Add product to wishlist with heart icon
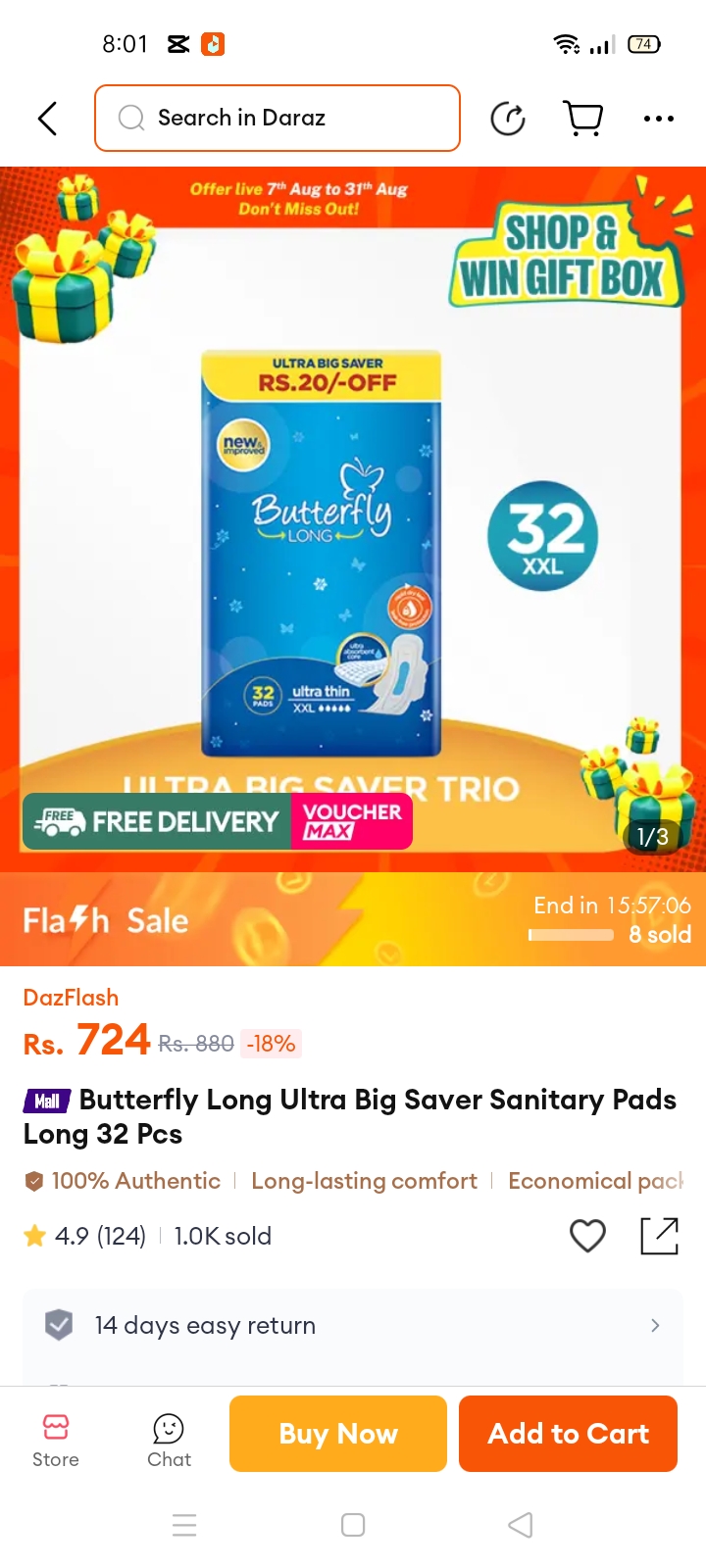Screen dimensions: 706x1568 click(587, 1236)
